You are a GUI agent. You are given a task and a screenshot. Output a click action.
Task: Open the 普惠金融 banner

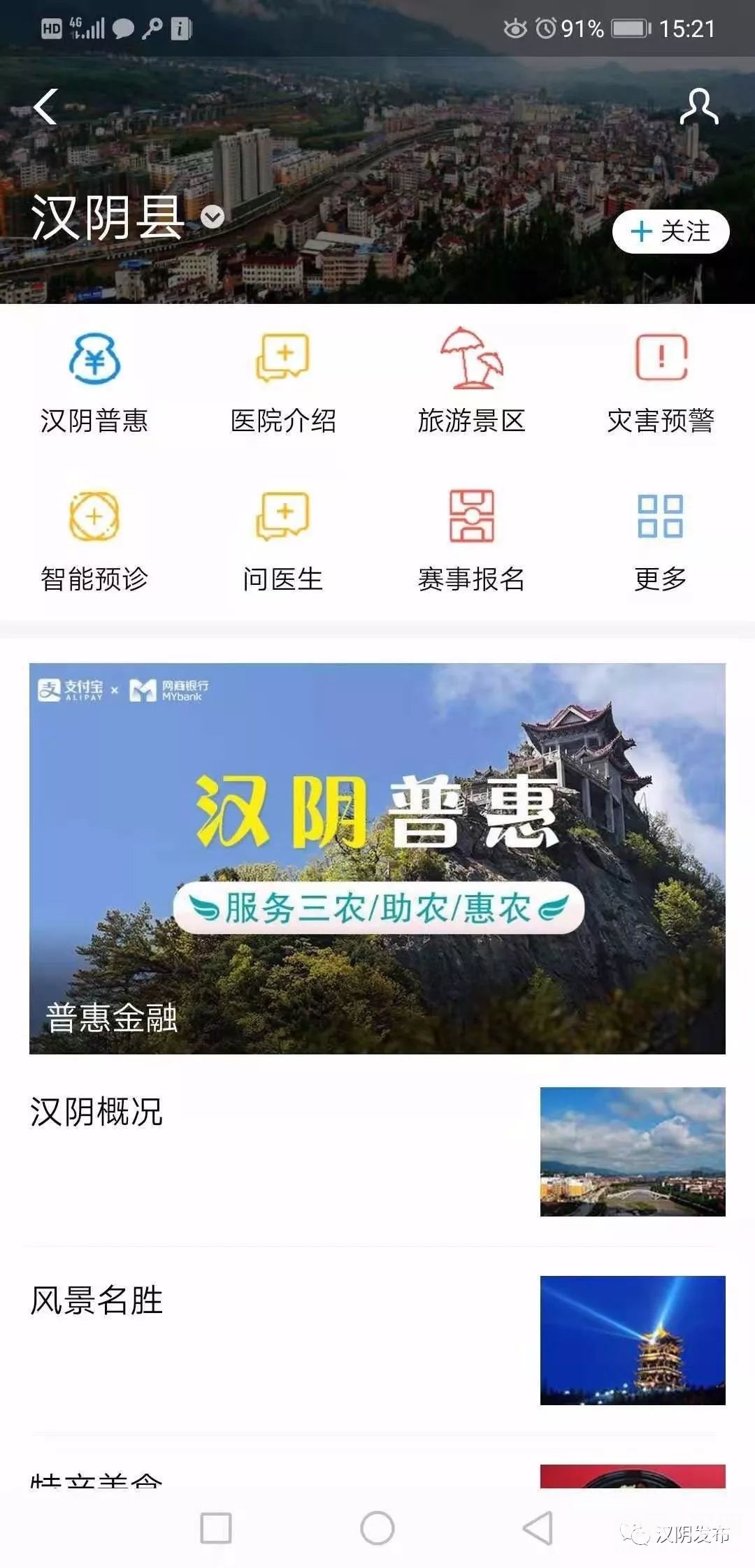377,858
